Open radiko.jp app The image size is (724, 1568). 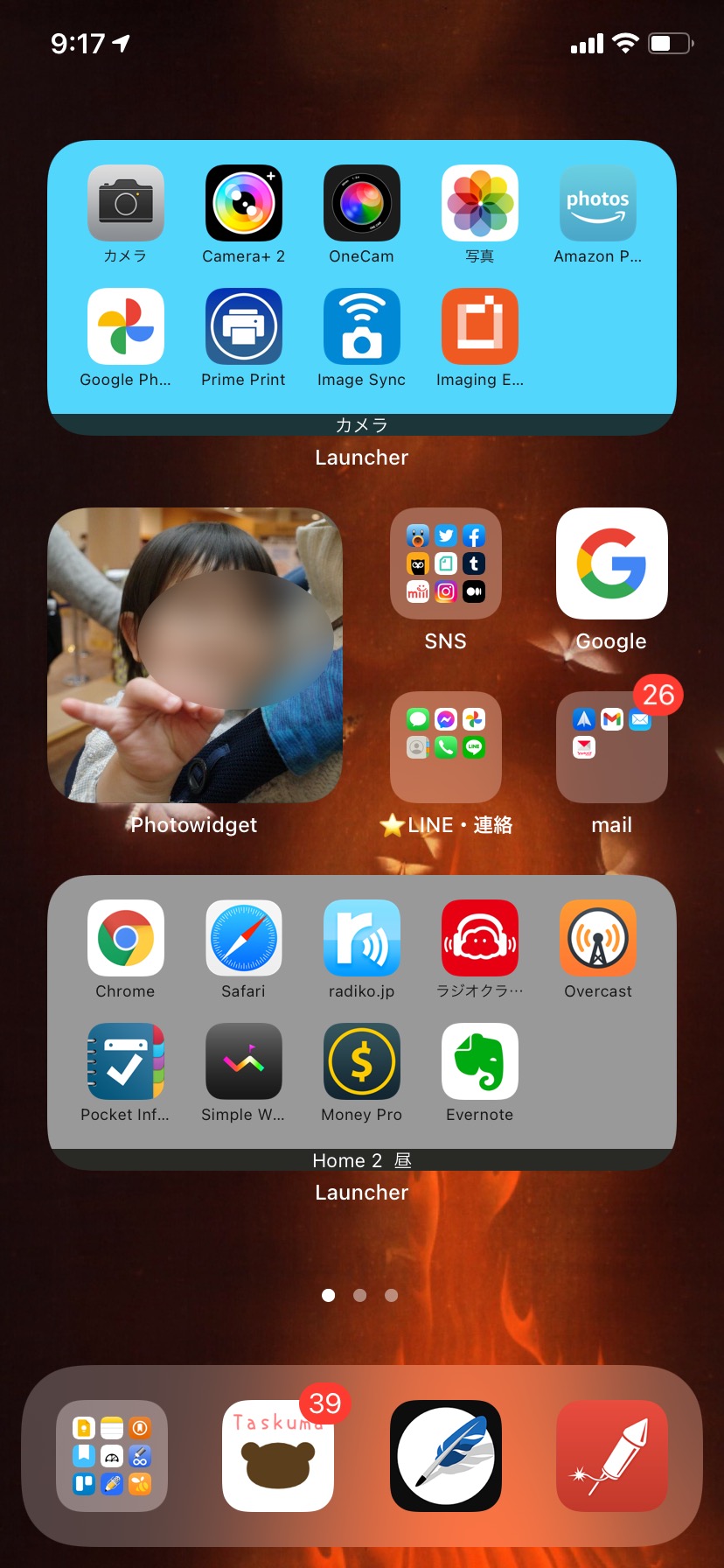pos(362,938)
